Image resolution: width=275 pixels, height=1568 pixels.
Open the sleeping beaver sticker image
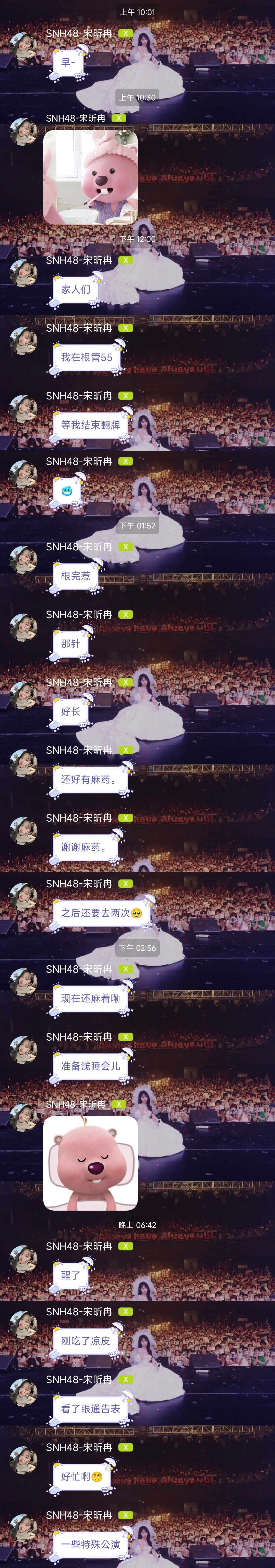(x=91, y=1163)
